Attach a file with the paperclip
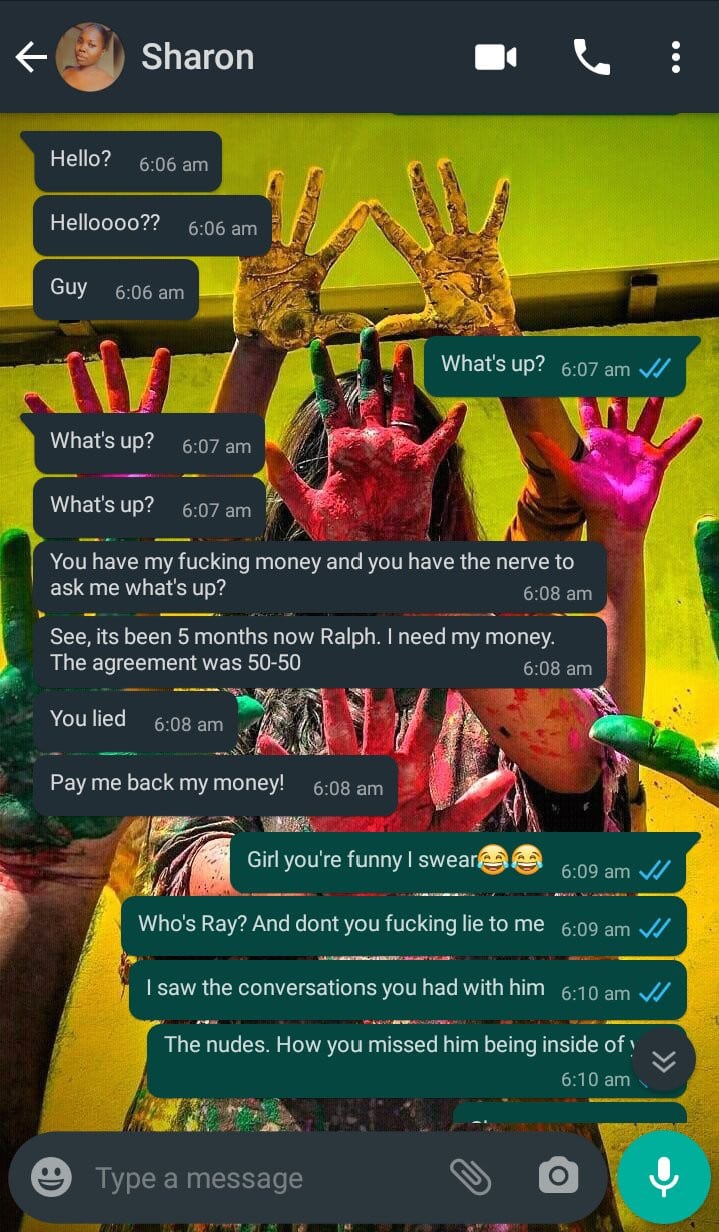The width and height of the screenshot is (719, 1232). [x=470, y=1177]
